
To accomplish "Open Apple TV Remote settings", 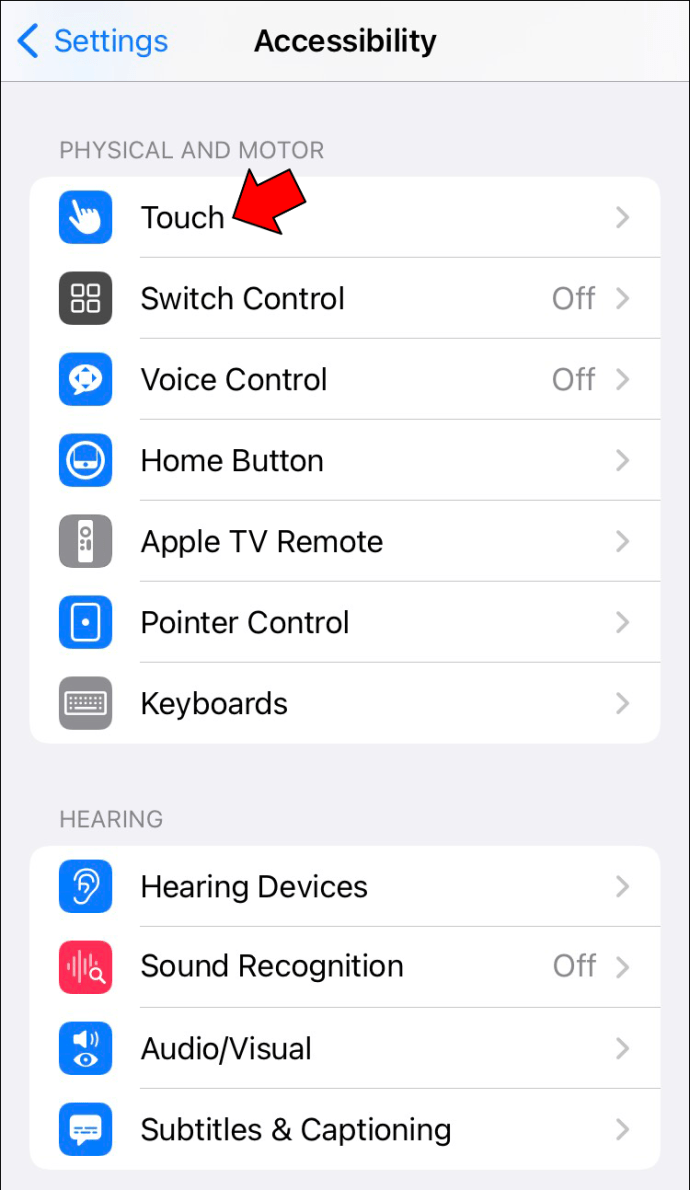I will [345, 542].
